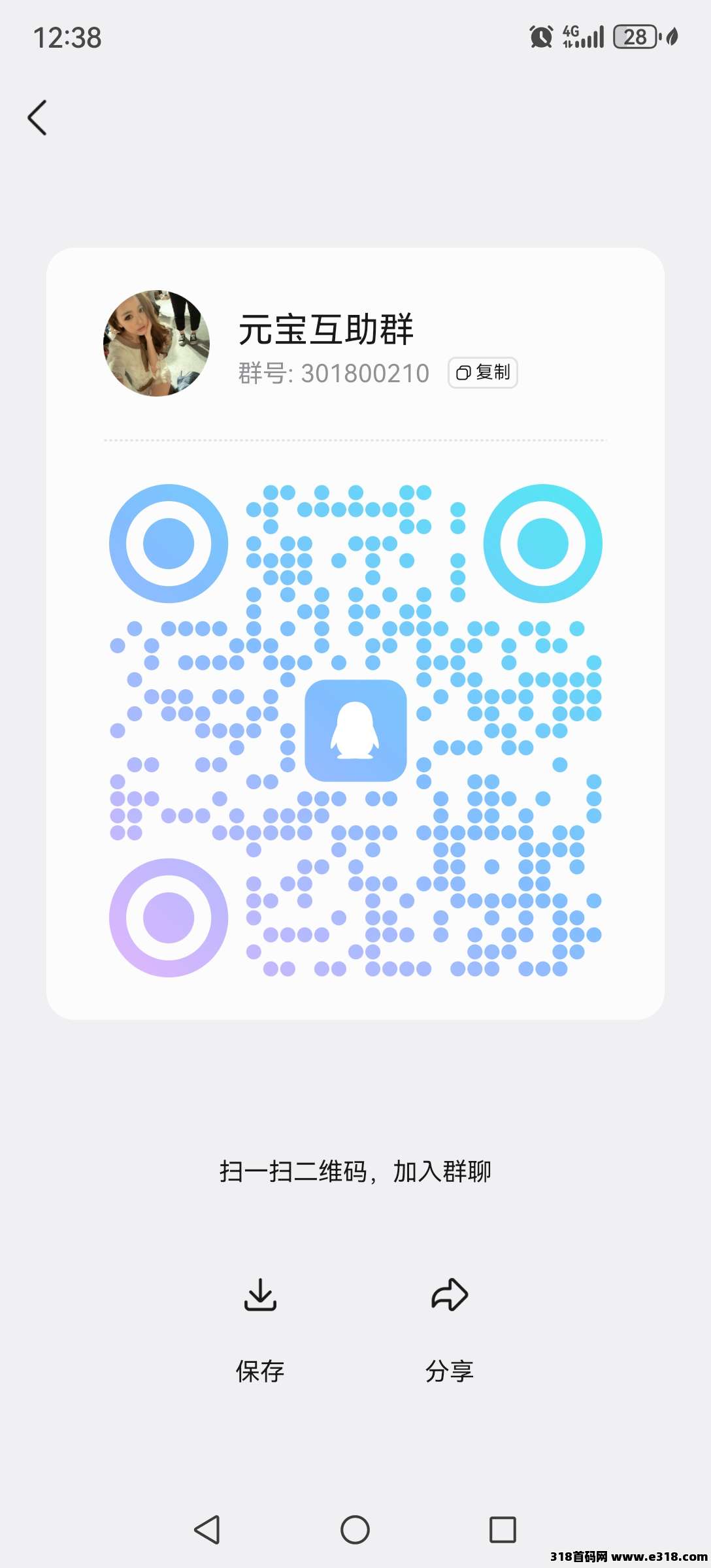Tap the system home button
Viewport: 711px width, 1568px height.
click(355, 1529)
